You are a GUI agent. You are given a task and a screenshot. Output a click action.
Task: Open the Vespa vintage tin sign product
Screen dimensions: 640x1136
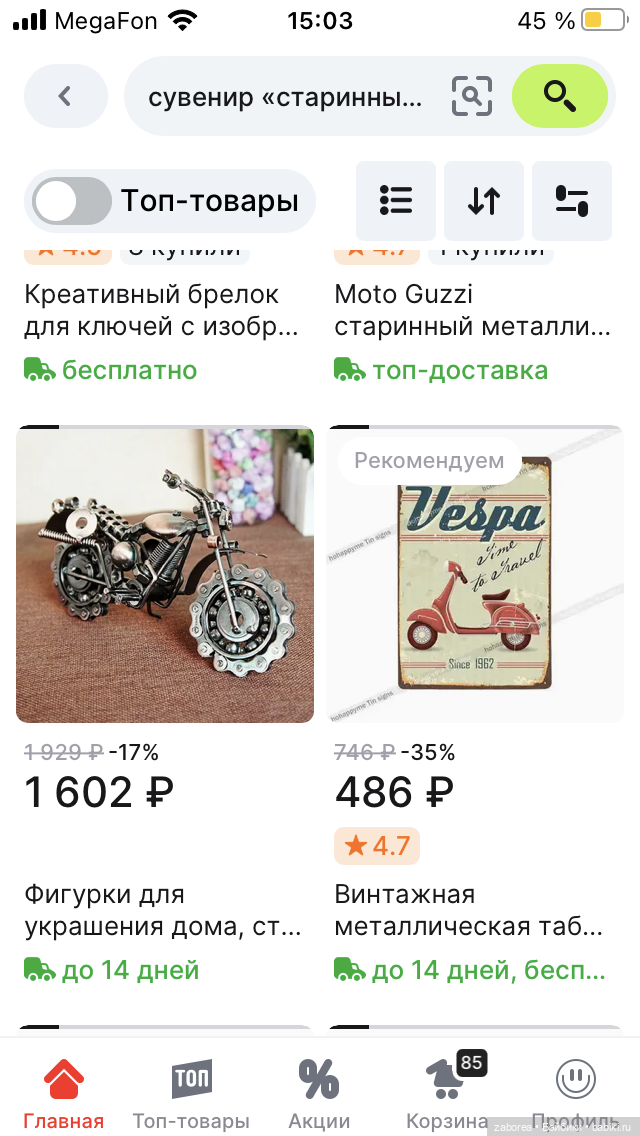(x=474, y=575)
